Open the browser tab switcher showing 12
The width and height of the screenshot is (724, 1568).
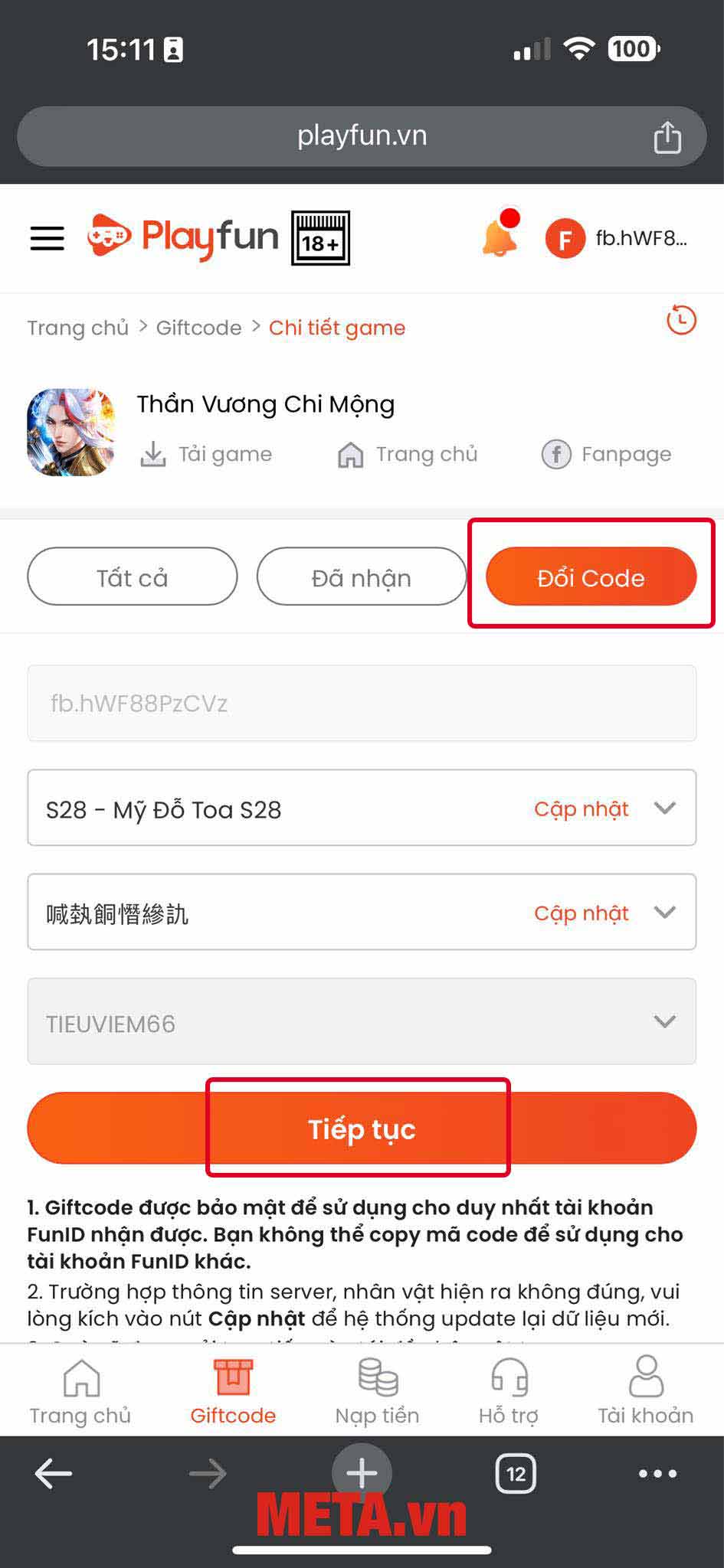(x=516, y=1472)
